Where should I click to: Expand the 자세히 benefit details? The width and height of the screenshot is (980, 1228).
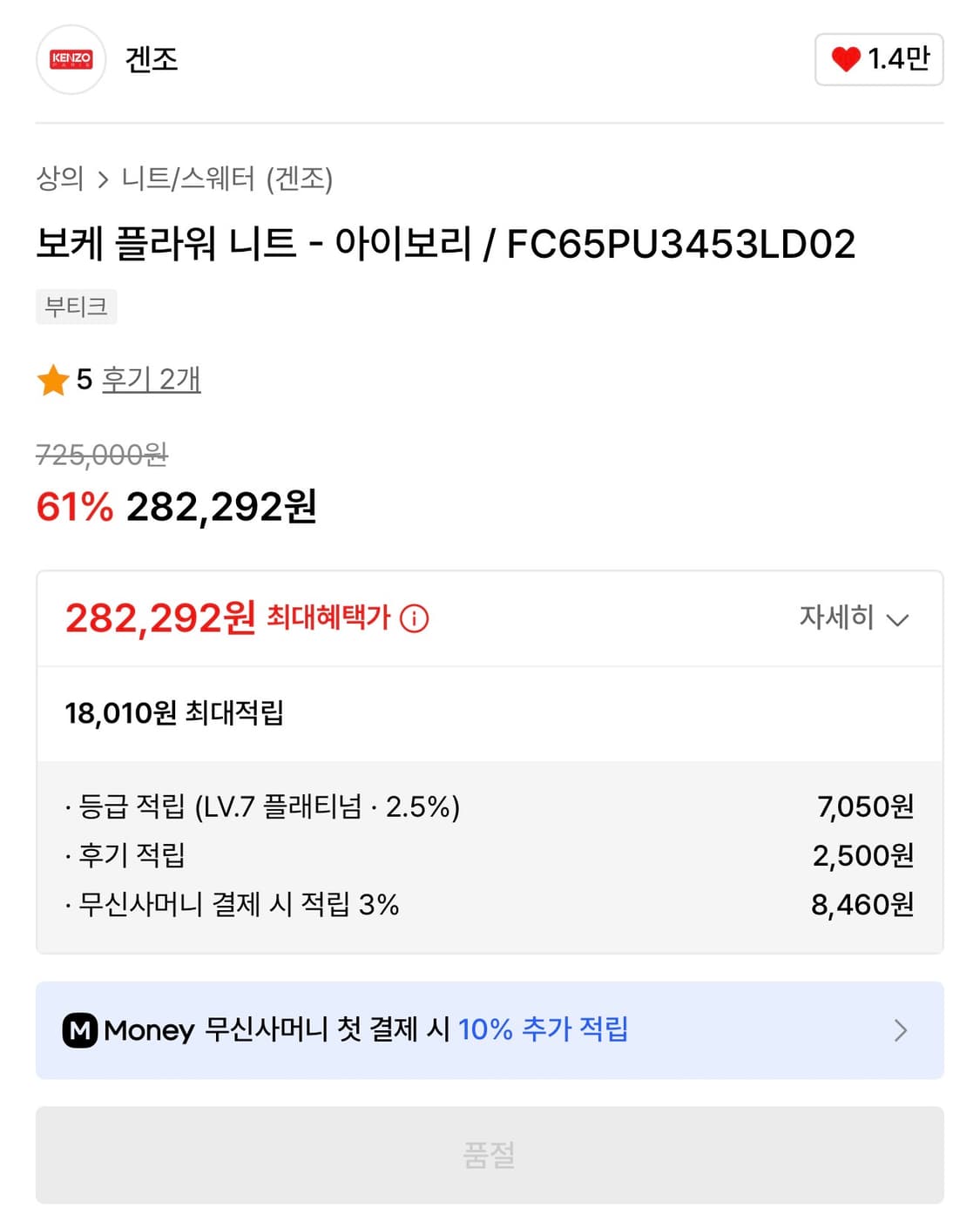[836, 620]
